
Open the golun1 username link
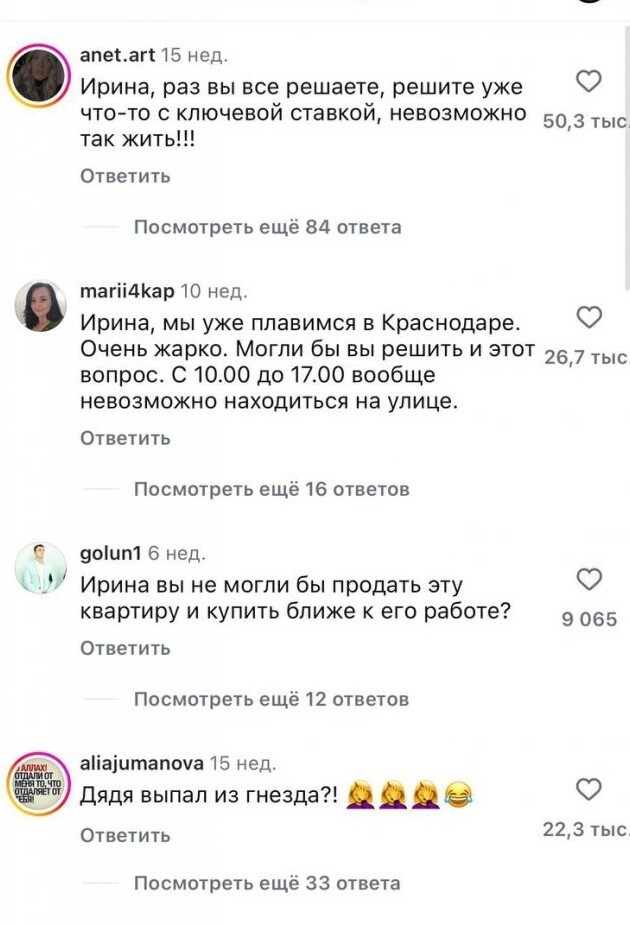pos(110,553)
